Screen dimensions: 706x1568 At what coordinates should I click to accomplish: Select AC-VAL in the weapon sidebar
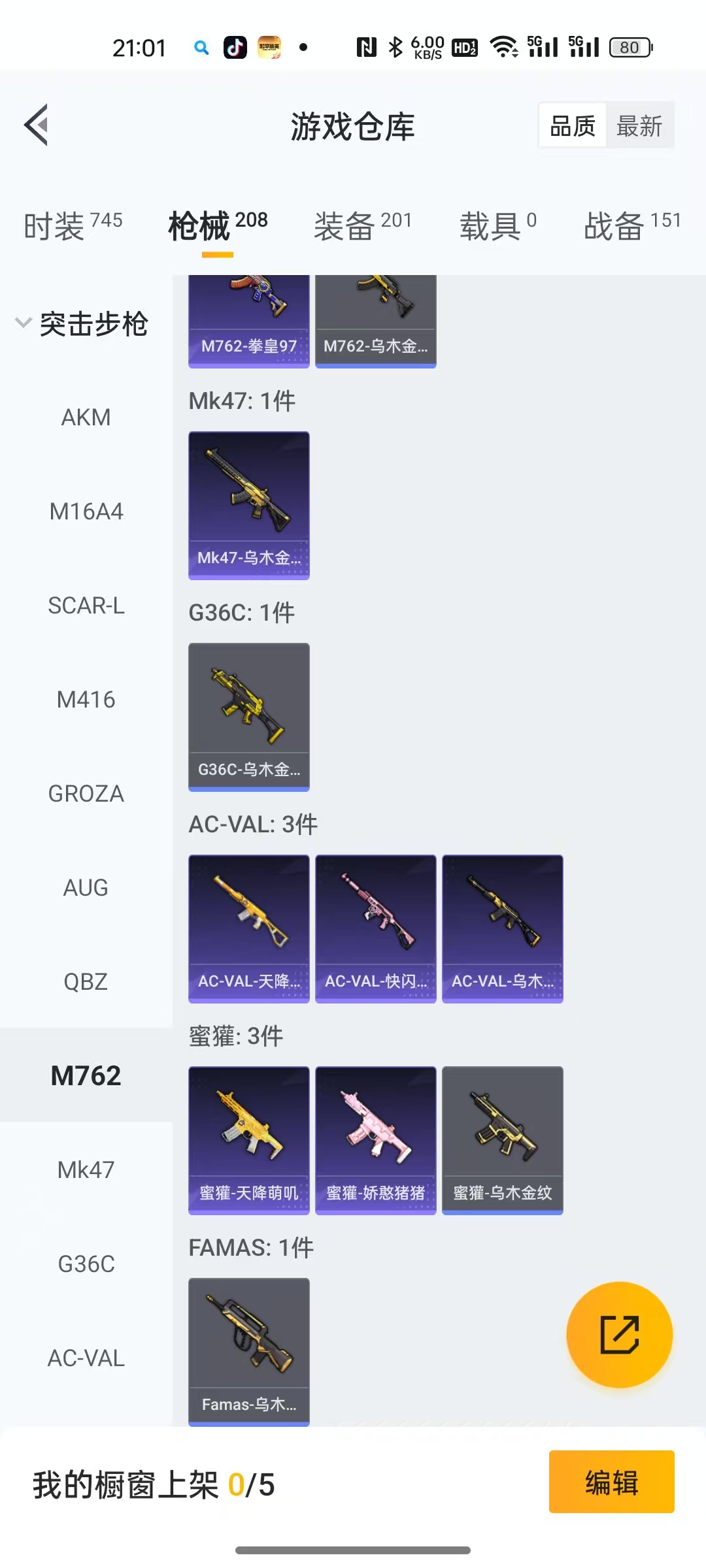[86, 1358]
